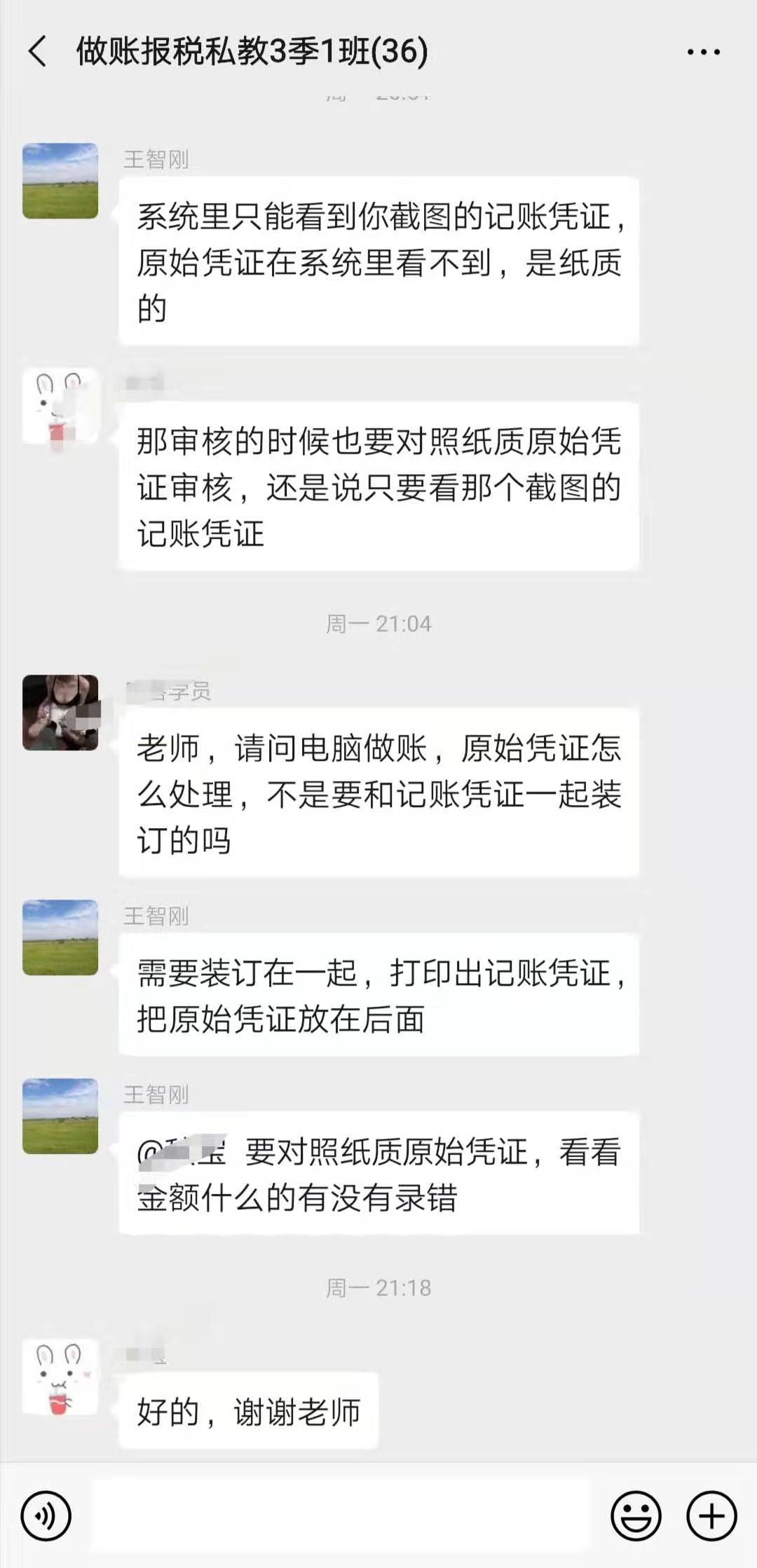
Task: Open rabbit avatar beside 那审核的时候 message
Action: pos(60,406)
